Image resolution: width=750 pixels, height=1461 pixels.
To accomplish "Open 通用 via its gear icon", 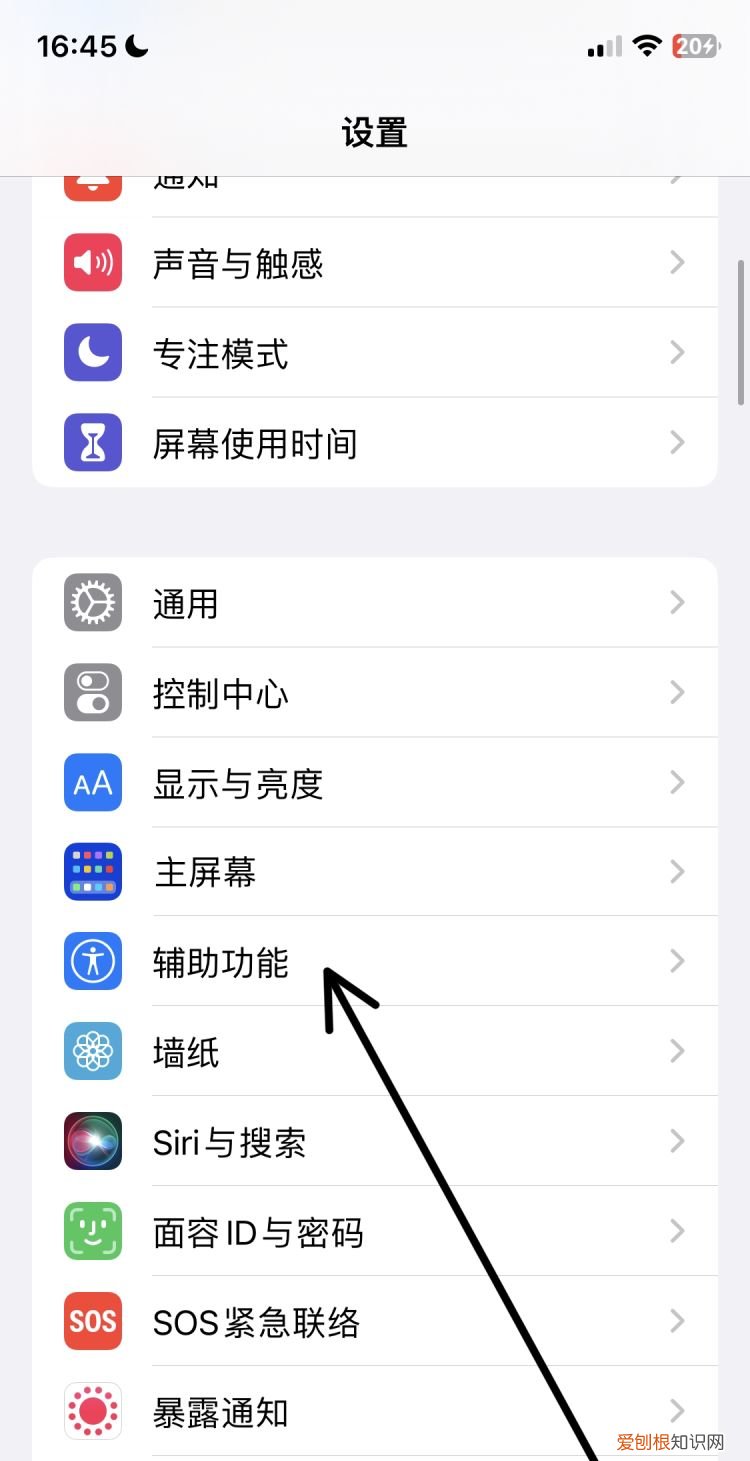I will click(x=92, y=602).
